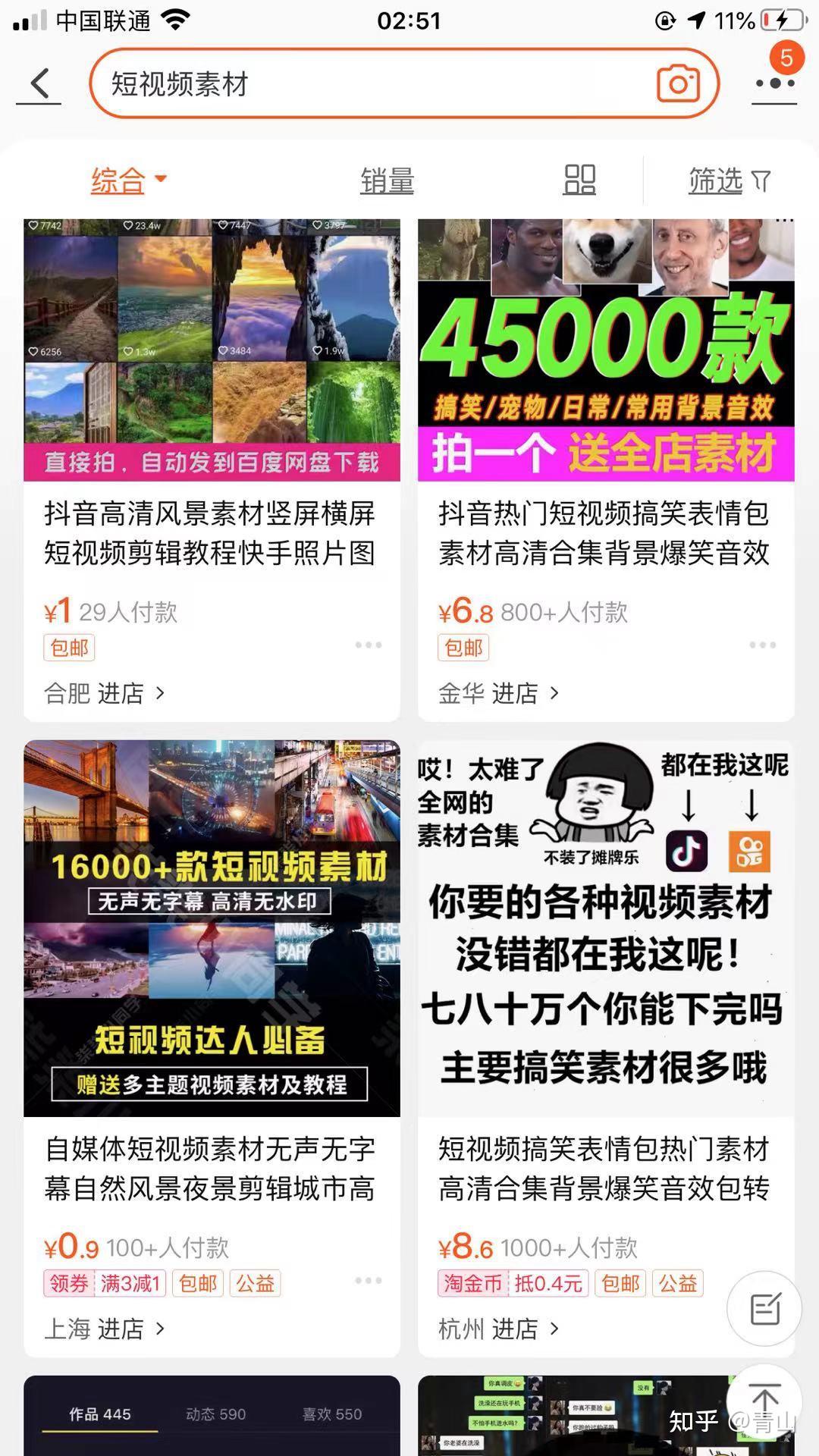Open more options for the ¥6.8 item
This screenshot has width=819, height=1456.
pos(762,645)
